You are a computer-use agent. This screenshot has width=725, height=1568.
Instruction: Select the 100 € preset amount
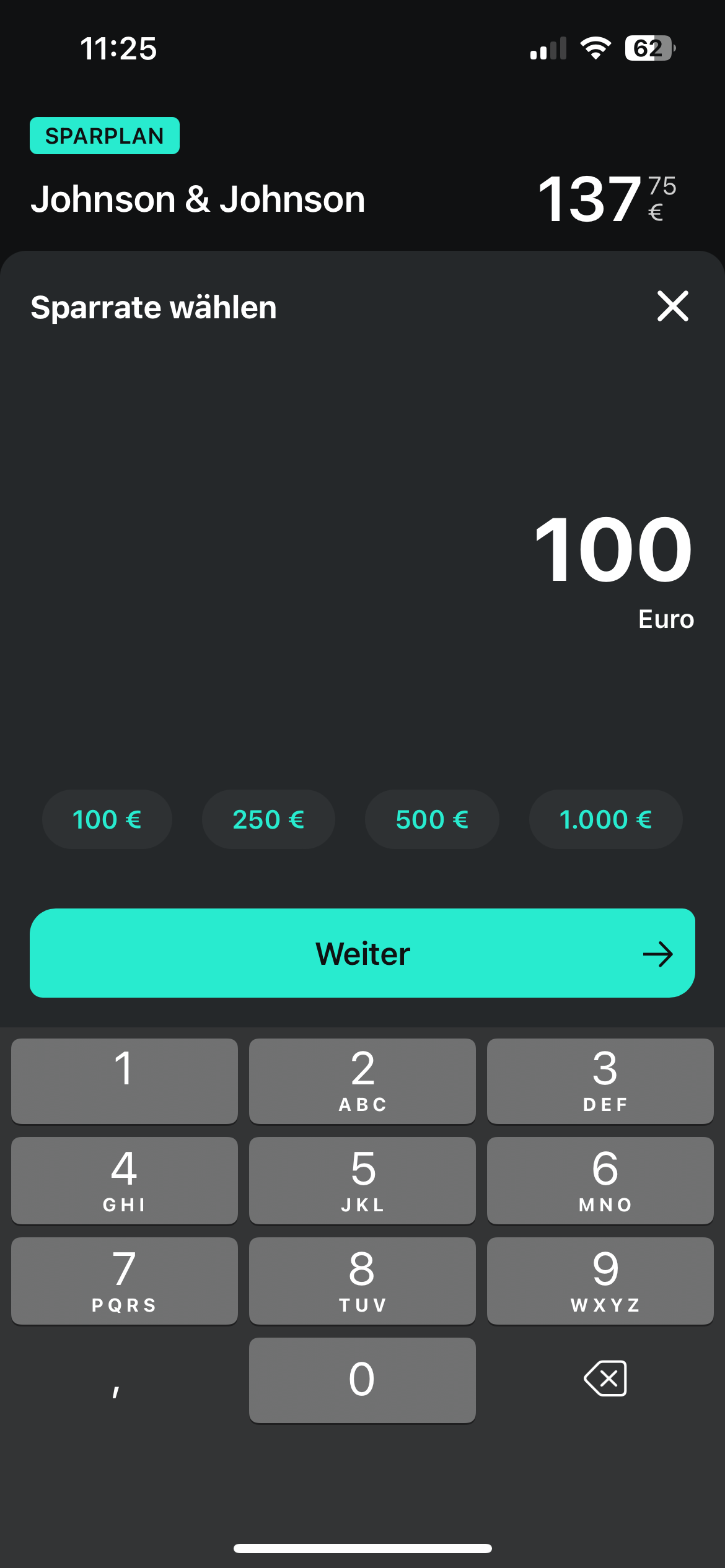(107, 819)
